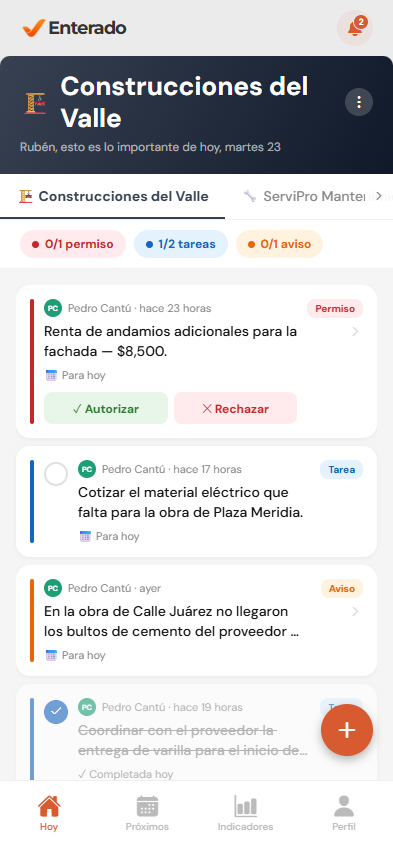Switch to the Próximos tab
The height and width of the screenshot is (852, 393).
(x=147, y=813)
